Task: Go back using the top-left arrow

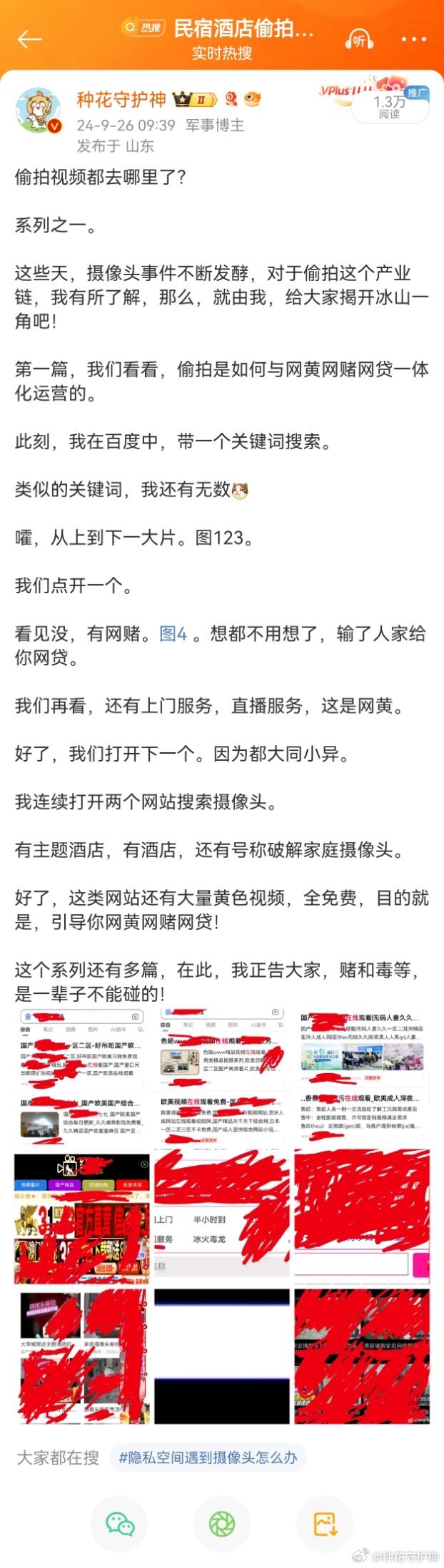Action: tap(29, 40)
